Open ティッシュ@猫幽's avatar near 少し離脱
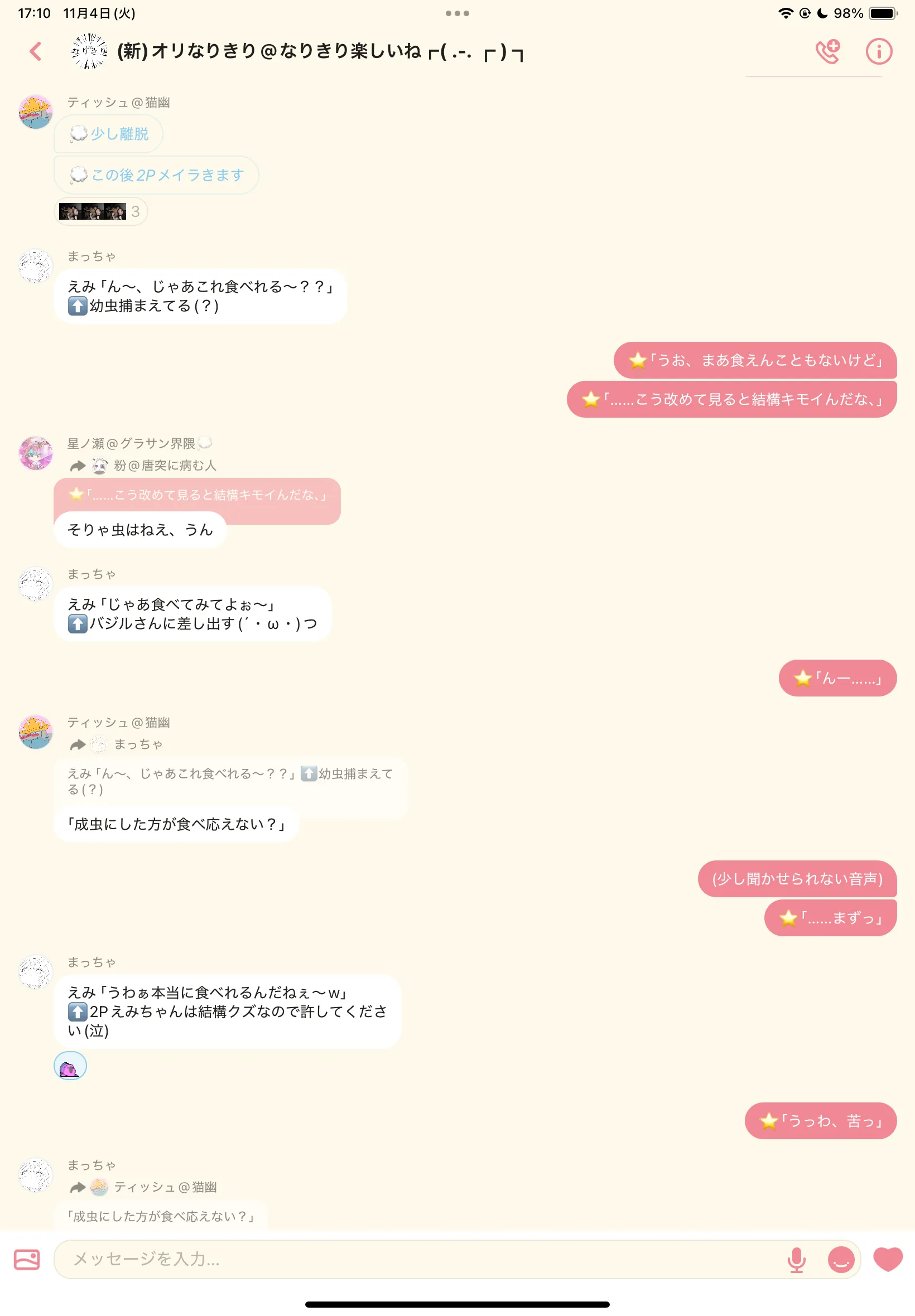915x1316 pixels. [36, 112]
